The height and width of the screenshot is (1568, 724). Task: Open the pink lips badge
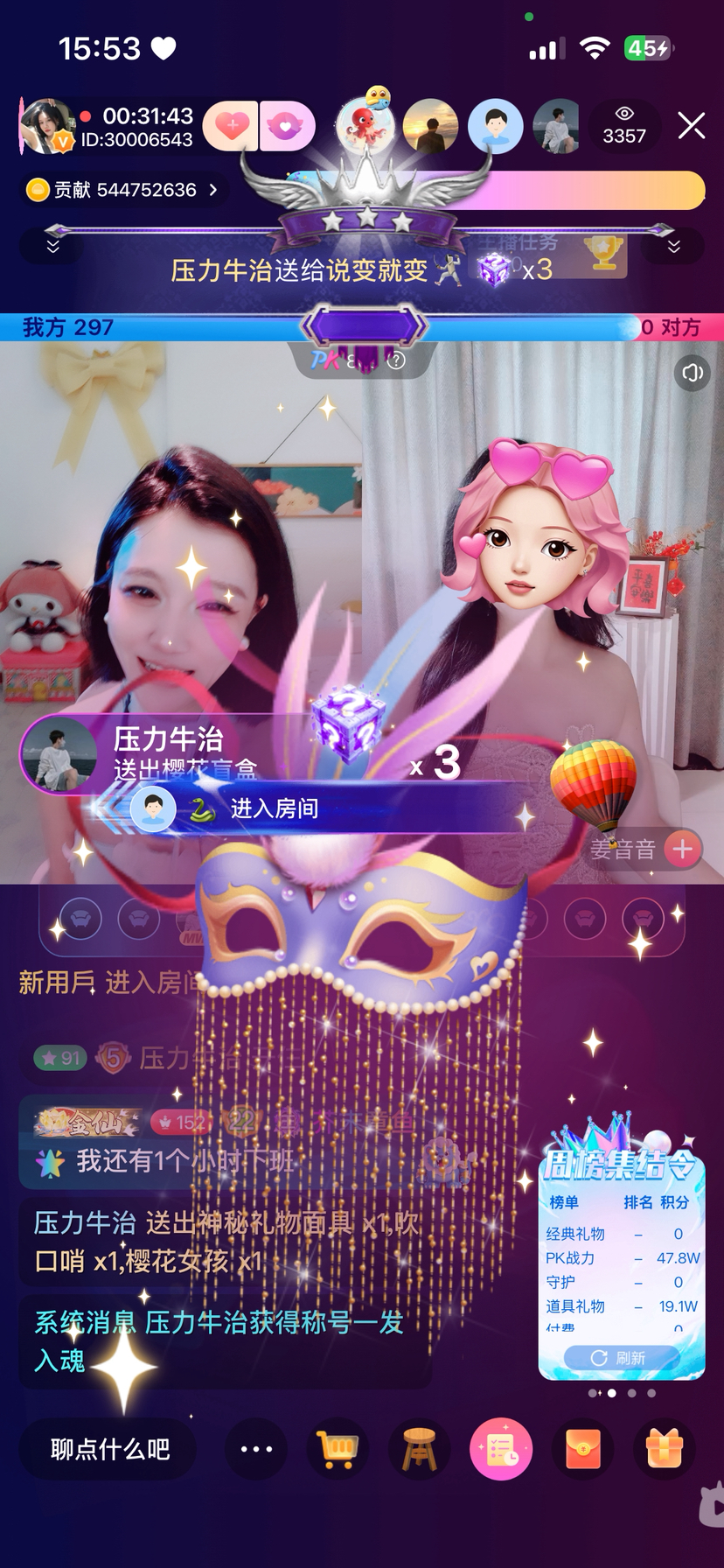pyautogui.click(x=286, y=126)
